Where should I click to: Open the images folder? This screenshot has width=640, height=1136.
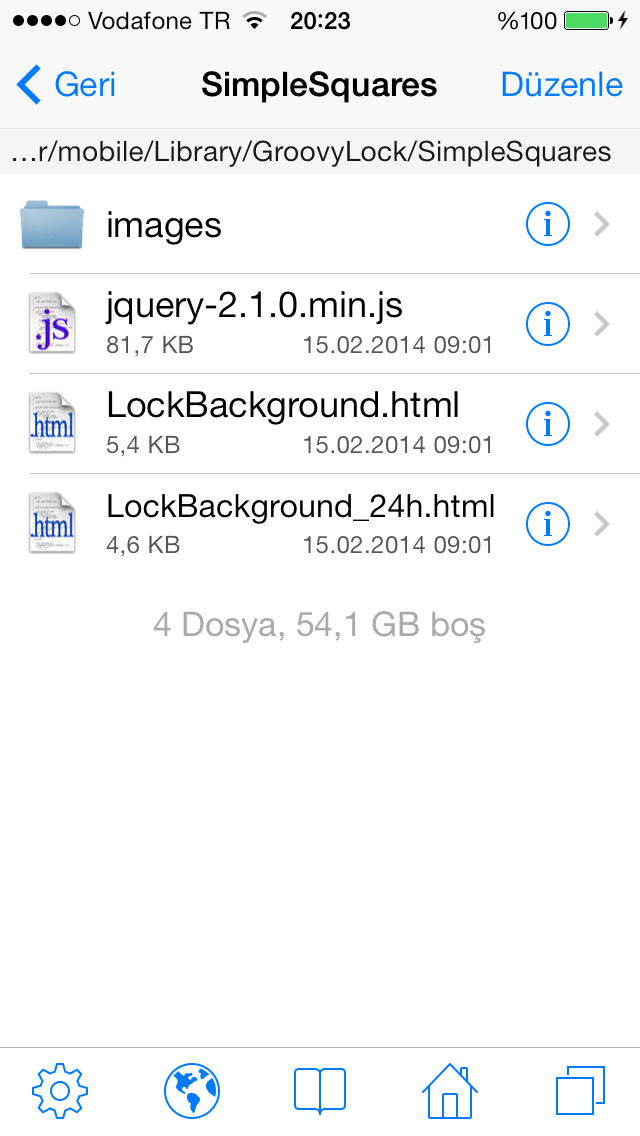[x=320, y=225]
